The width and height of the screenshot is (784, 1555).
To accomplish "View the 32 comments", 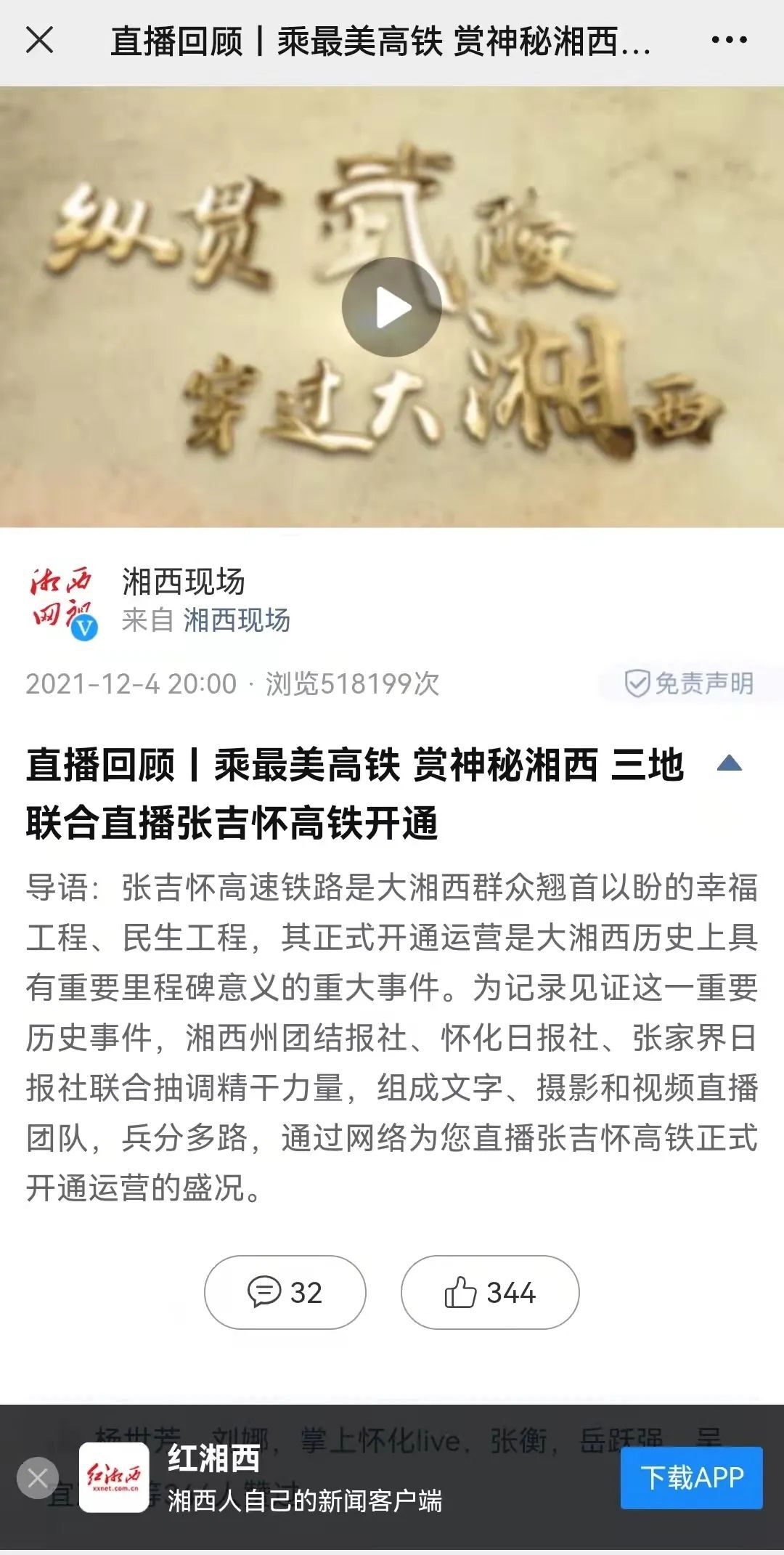I will click(x=285, y=1292).
